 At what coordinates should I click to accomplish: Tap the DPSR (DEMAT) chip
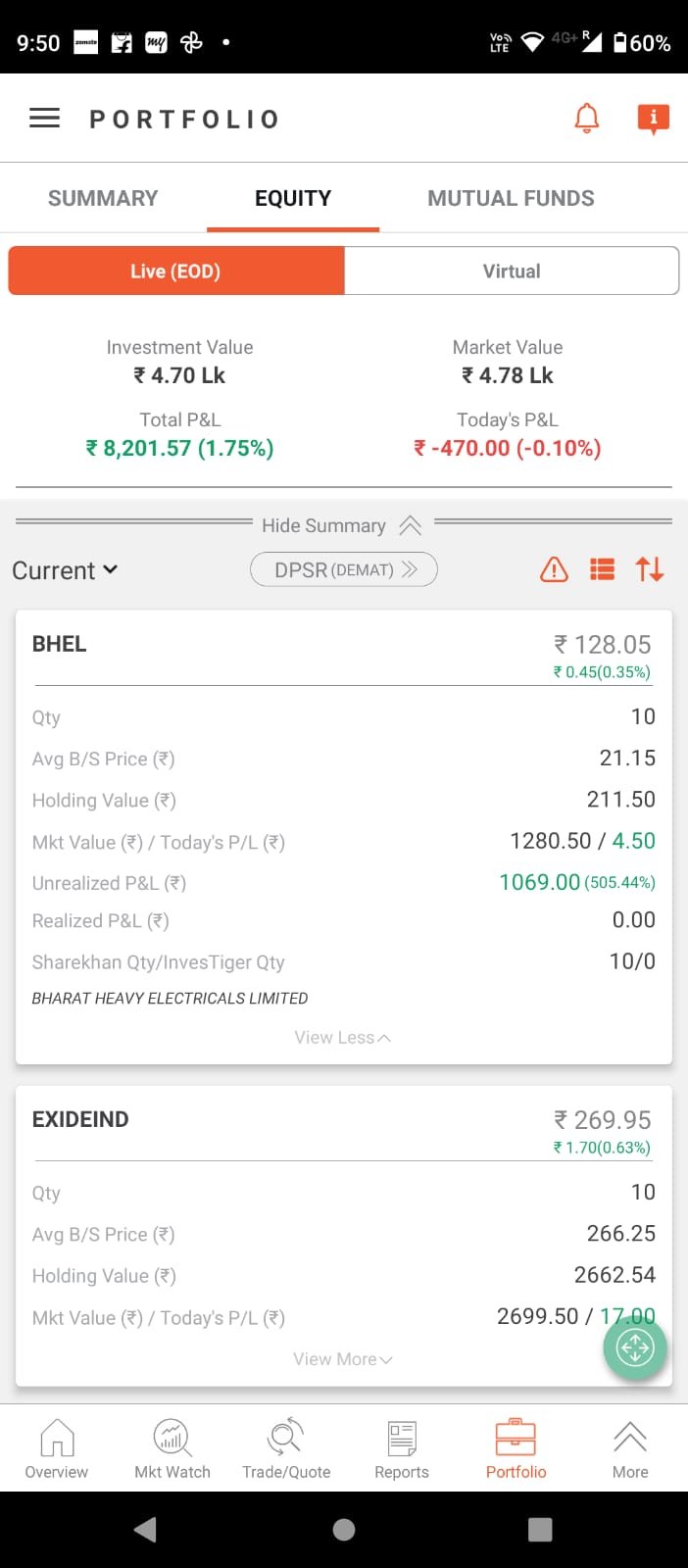click(344, 569)
